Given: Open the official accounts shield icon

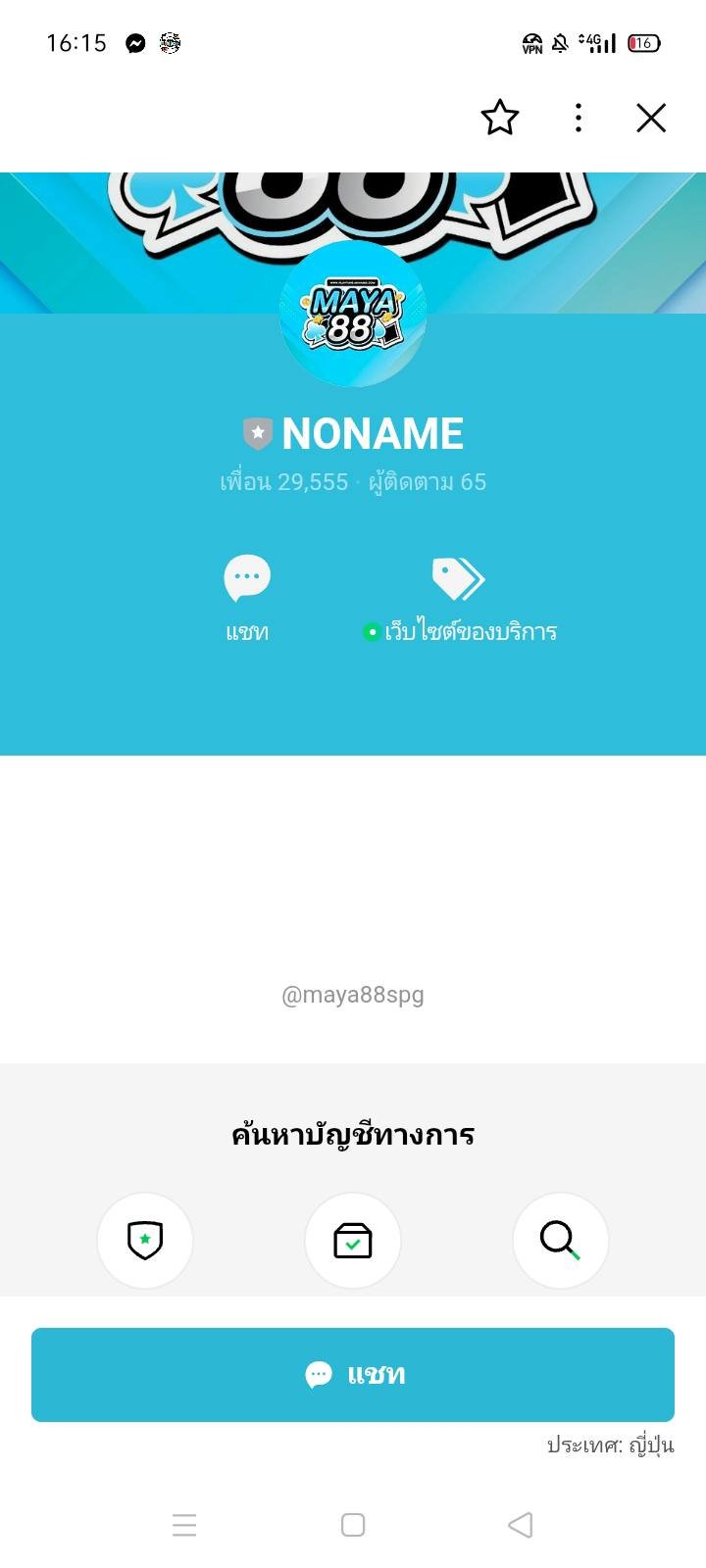Looking at the screenshot, I should (145, 1240).
